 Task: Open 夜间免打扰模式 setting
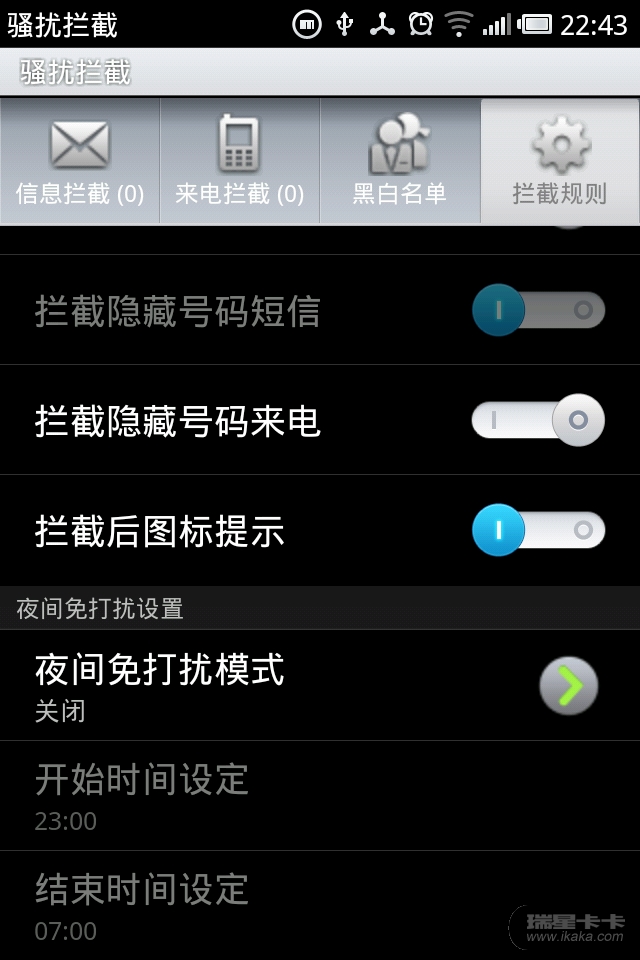click(320, 686)
